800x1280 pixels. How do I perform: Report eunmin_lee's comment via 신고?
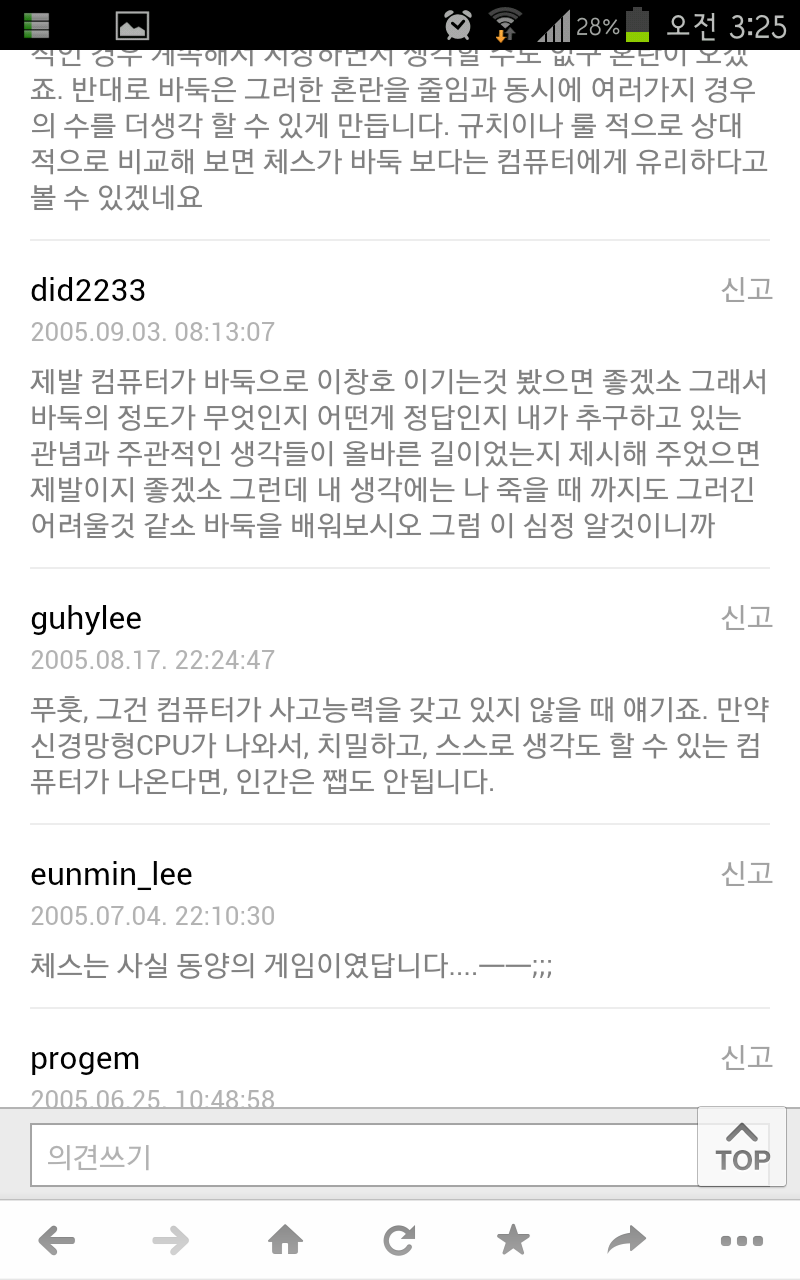(747, 874)
